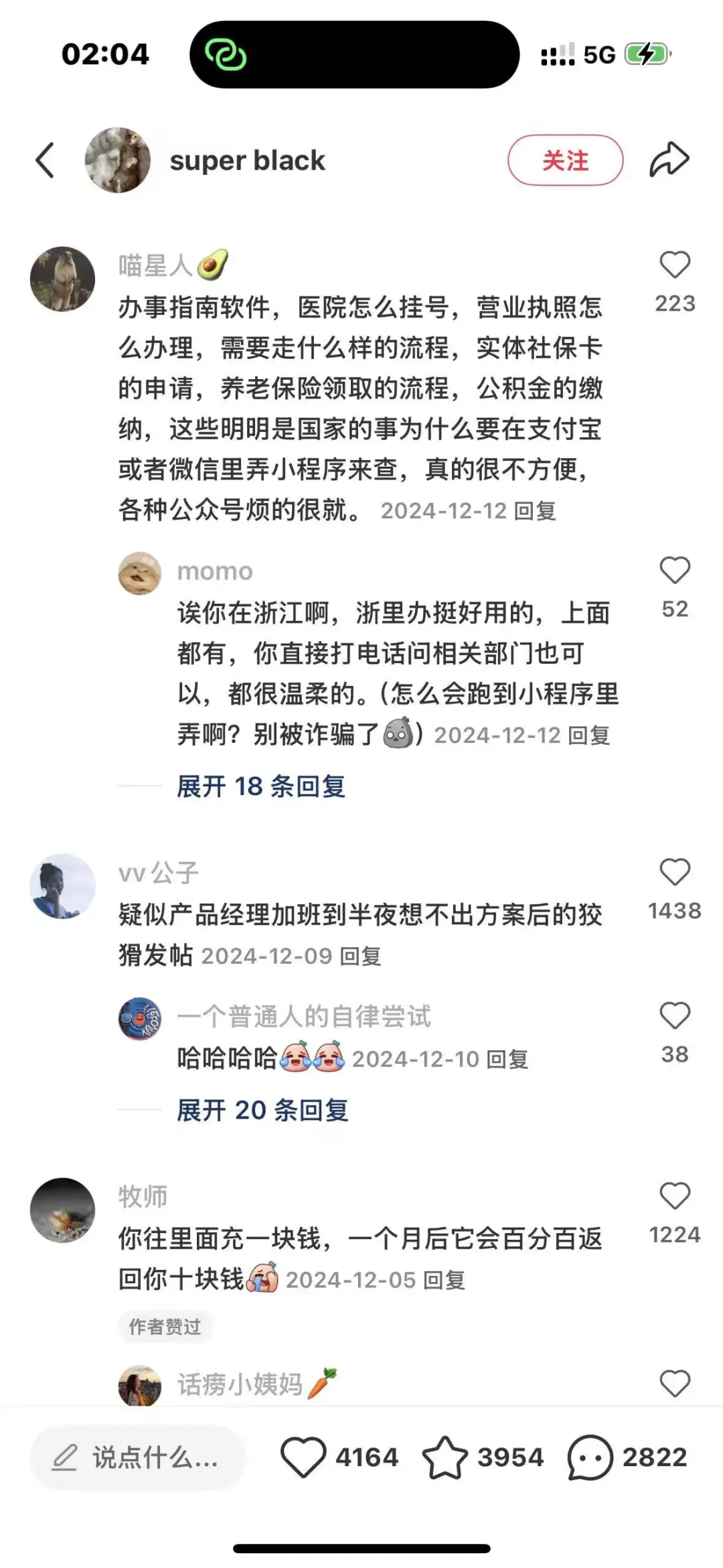723x1568 pixels.
Task: Like 牧师's comment
Action: 674,1197
